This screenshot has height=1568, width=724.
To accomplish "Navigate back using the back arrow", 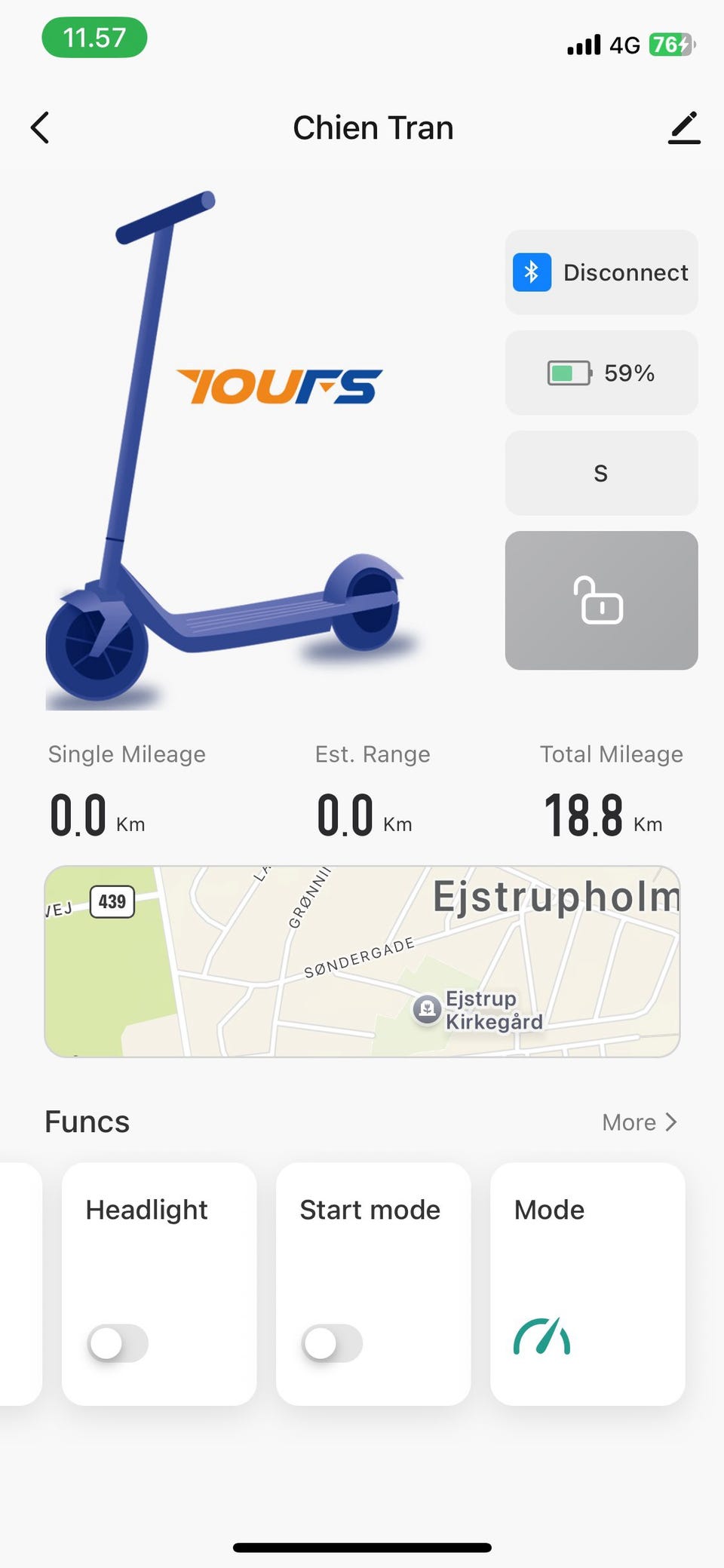I will click(40, 127).
